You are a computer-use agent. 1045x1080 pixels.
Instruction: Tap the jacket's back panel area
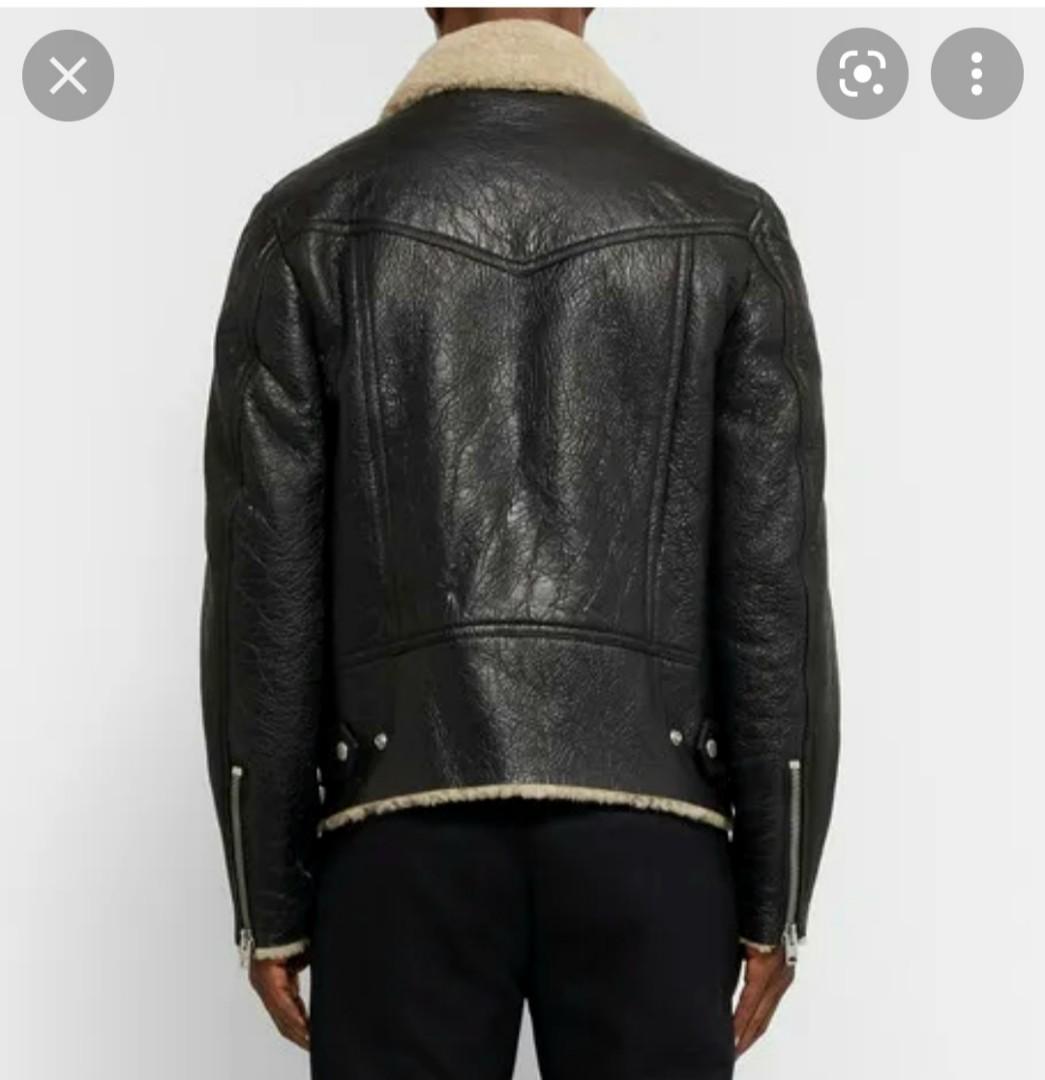520,450
